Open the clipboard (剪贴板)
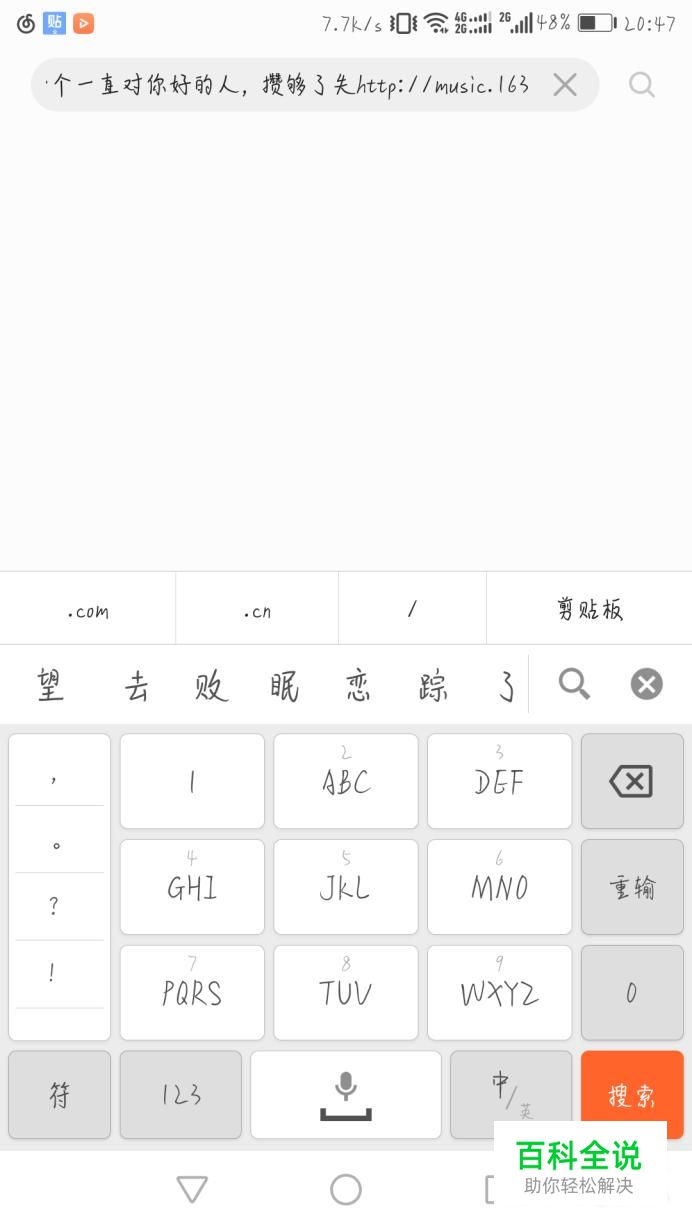Screen dimensions: 692x1230 pyautogui.click(x=590, y=609)
